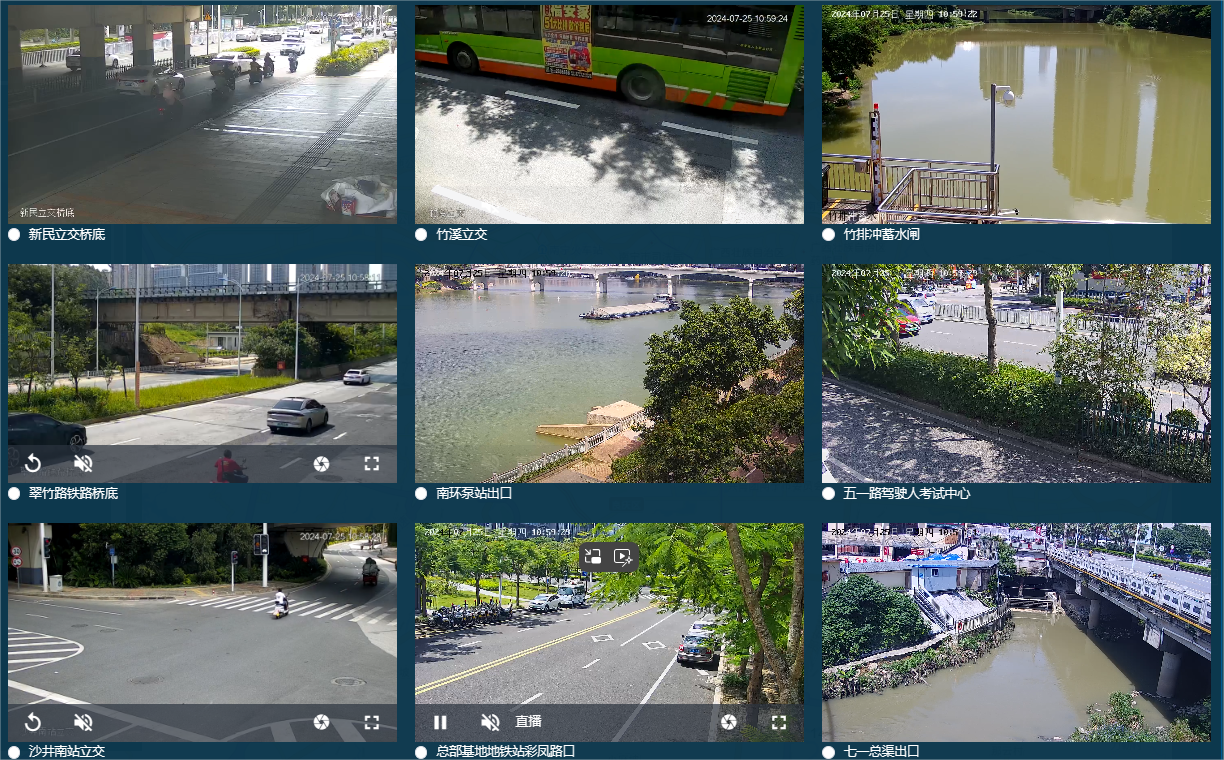This screenshot has width=1224, height=760.
Task: Take a snapshot of 总部基地地铁站彩凤路口 feed
Action: (x=729, y=722)
